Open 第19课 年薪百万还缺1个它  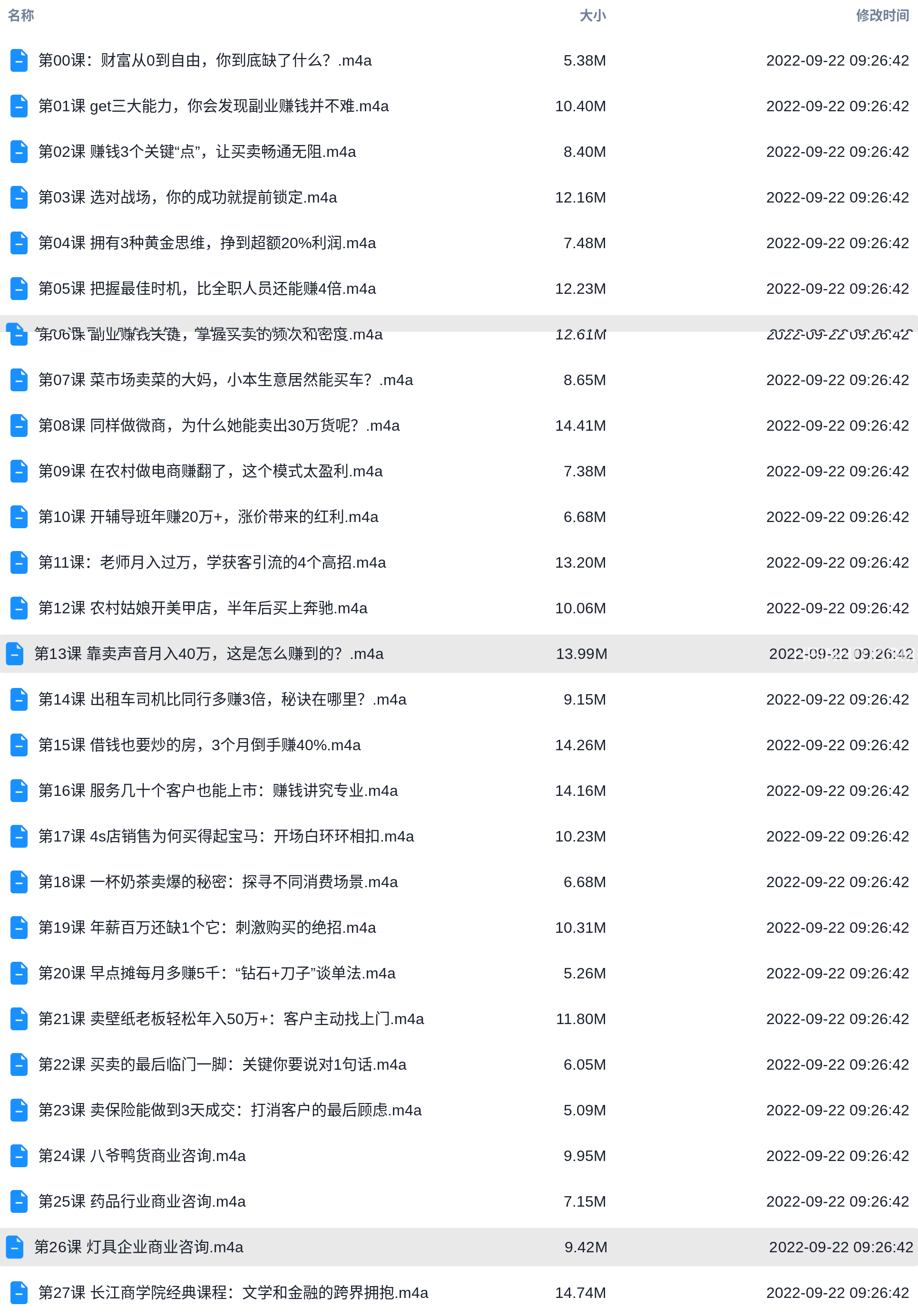coord(207,928)
